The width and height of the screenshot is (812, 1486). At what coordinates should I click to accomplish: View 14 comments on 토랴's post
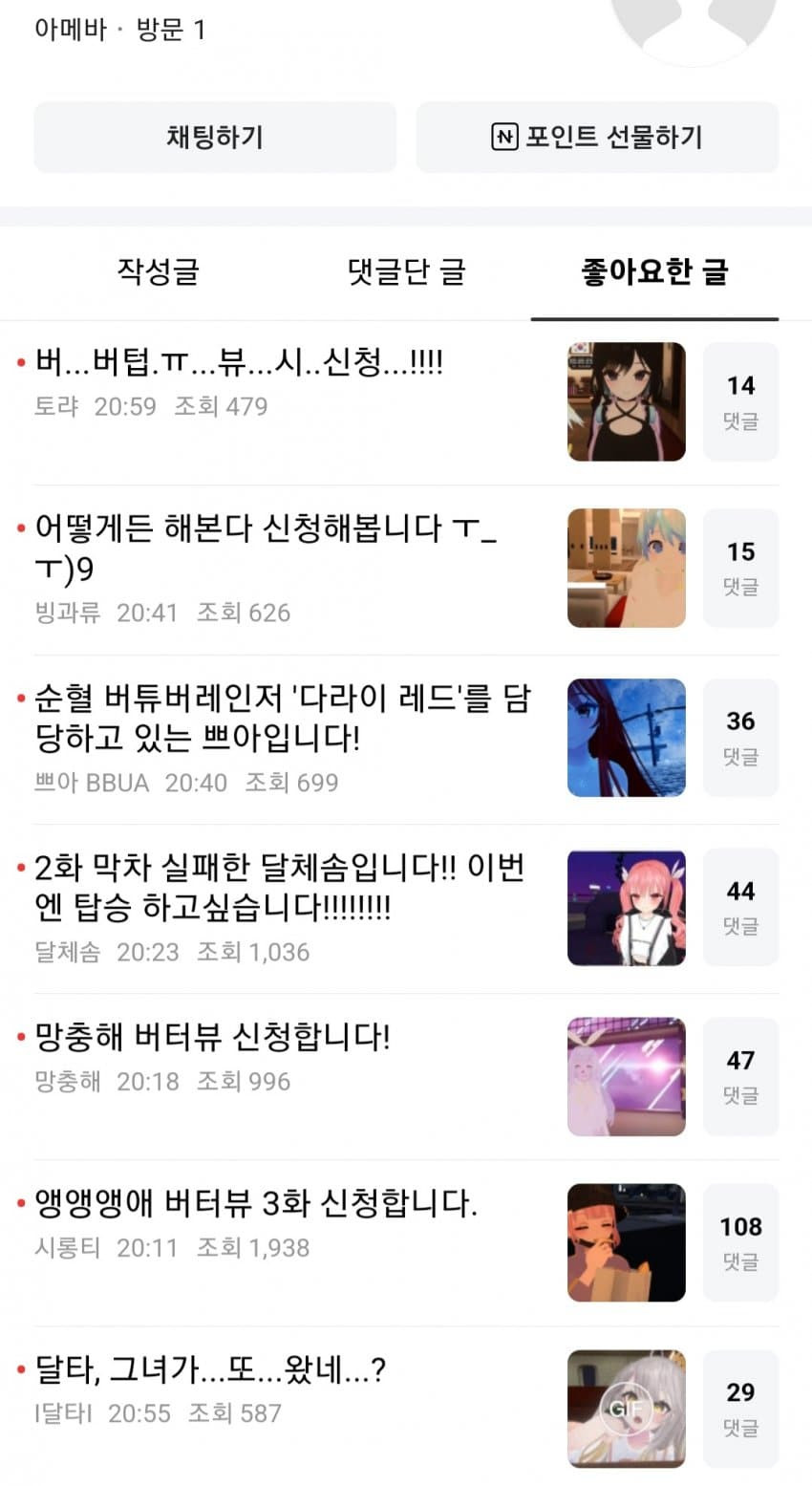point(740,401)
